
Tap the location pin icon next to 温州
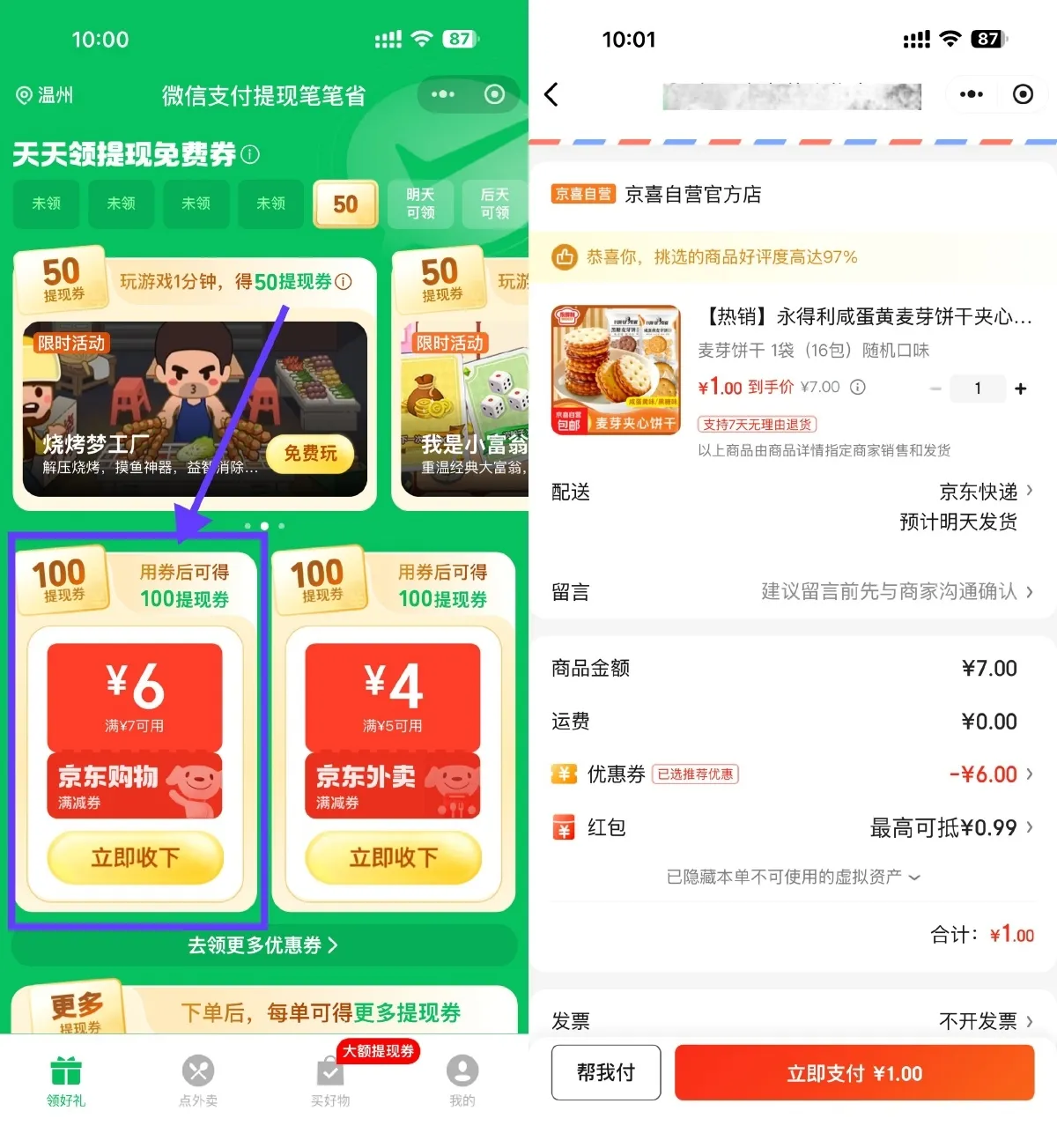(x=24, y=95)
